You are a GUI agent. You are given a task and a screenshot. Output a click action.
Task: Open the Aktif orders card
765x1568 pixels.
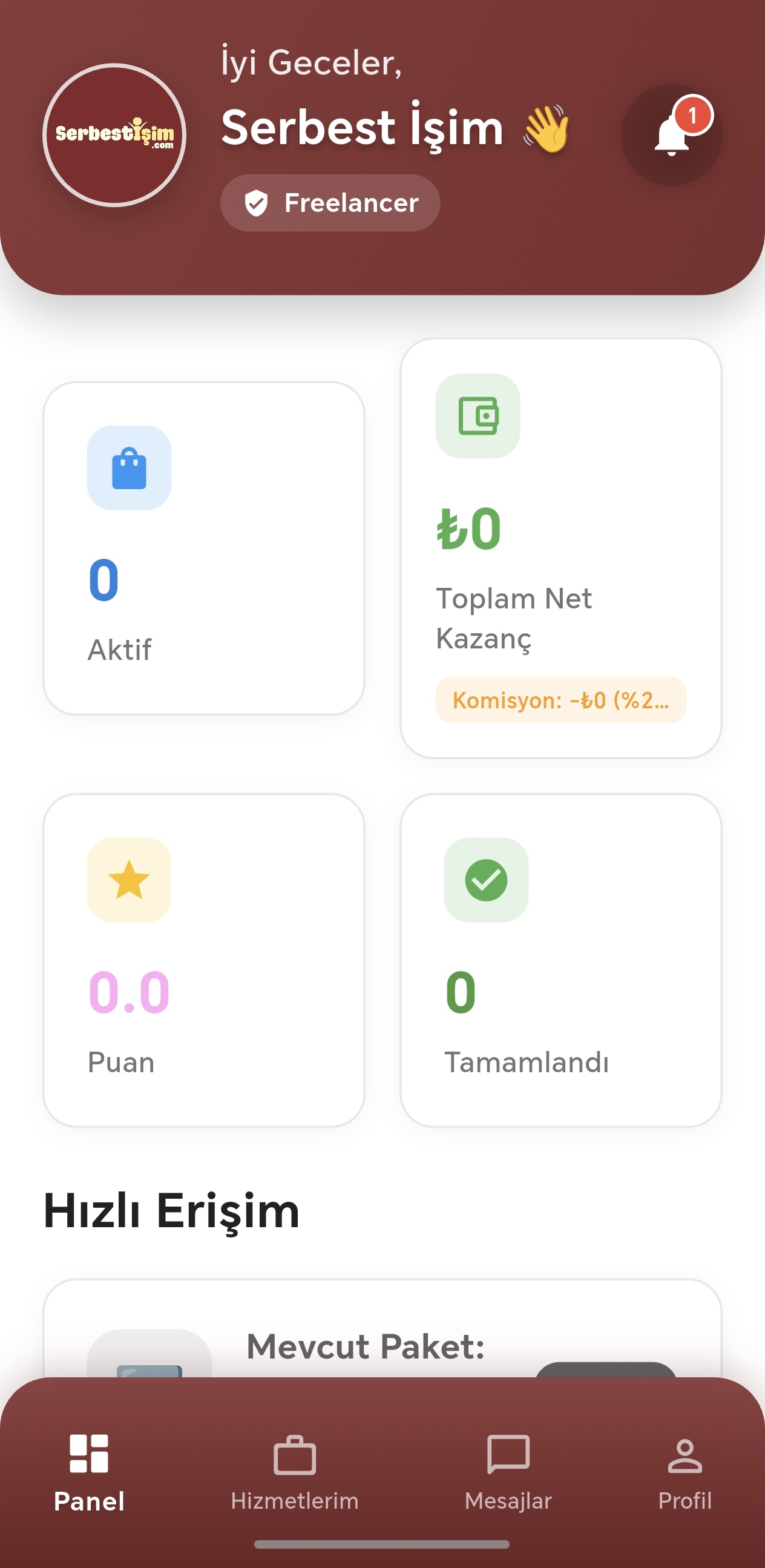(204, 548)
